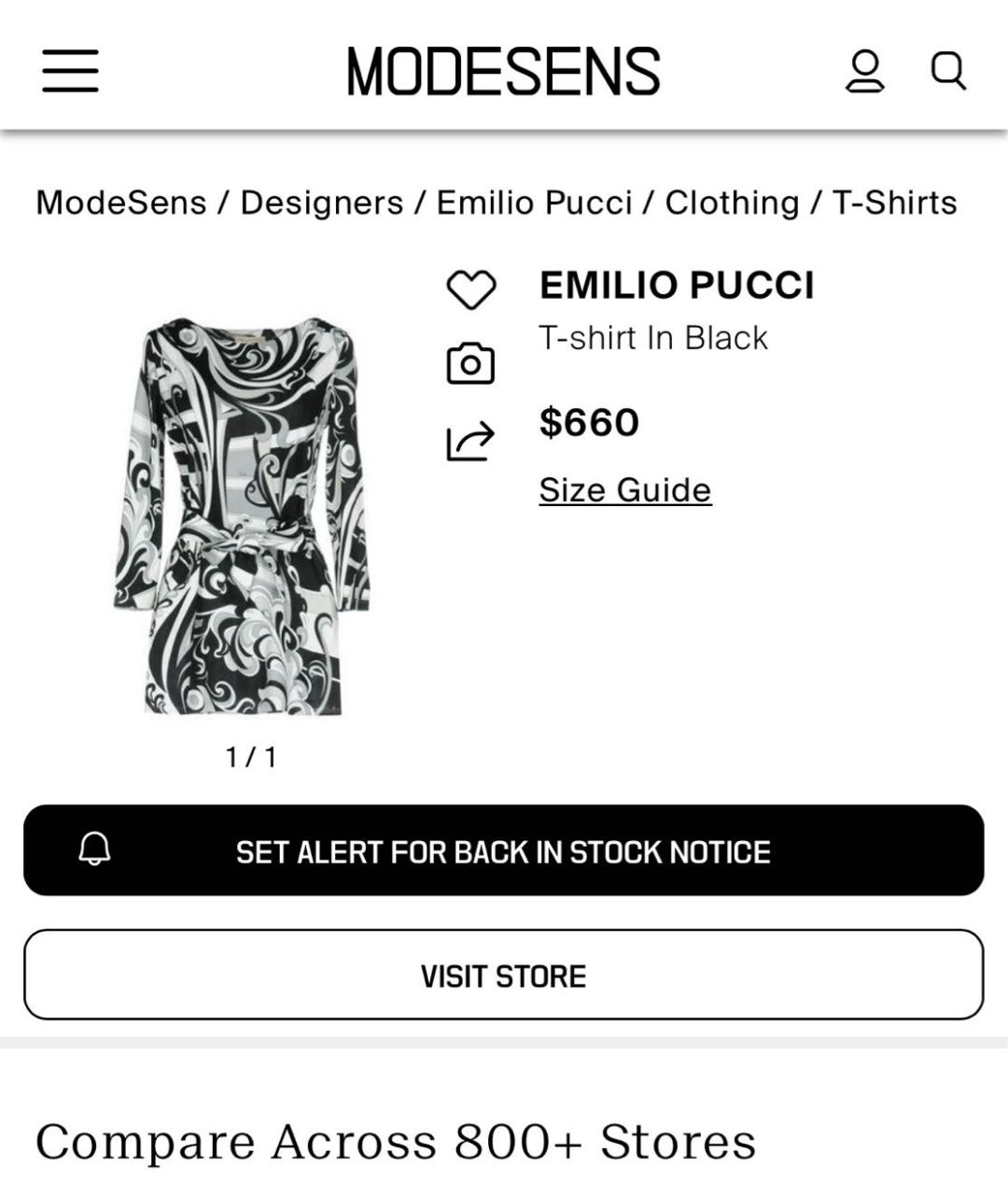Go to Designers from the breadcrumb
The image size is (1008, 1195).
(320, 201)
